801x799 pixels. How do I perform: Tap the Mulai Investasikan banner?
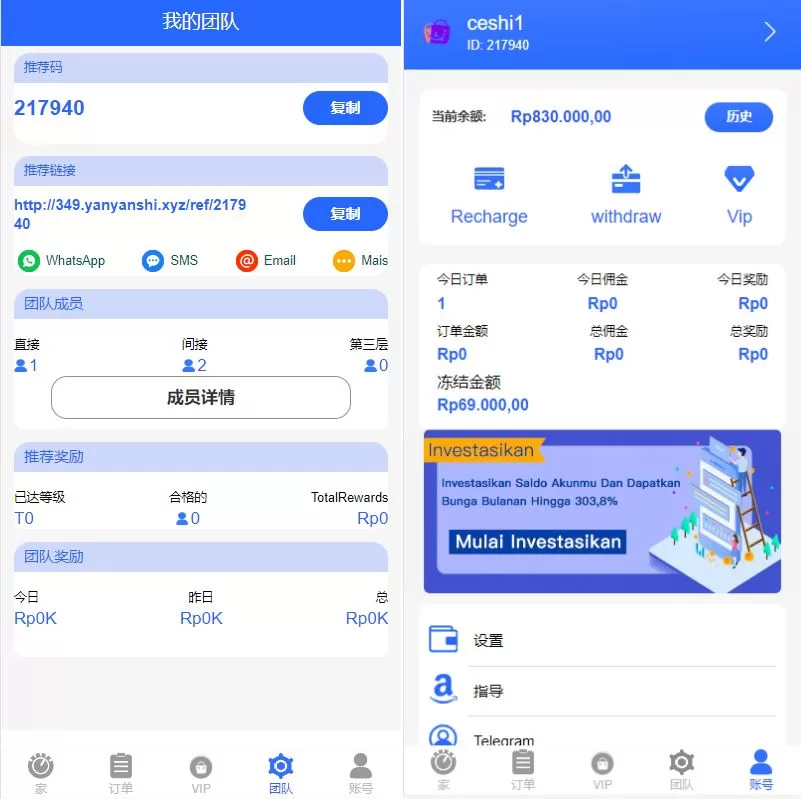pos(538,542)
